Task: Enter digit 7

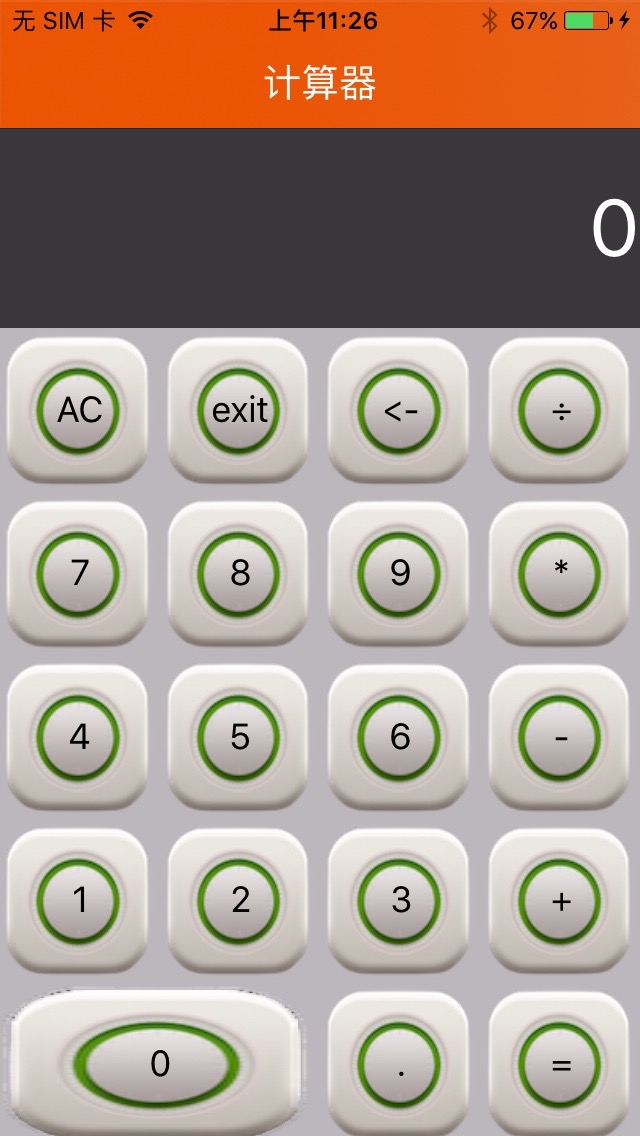Action: tap(78, 573)
